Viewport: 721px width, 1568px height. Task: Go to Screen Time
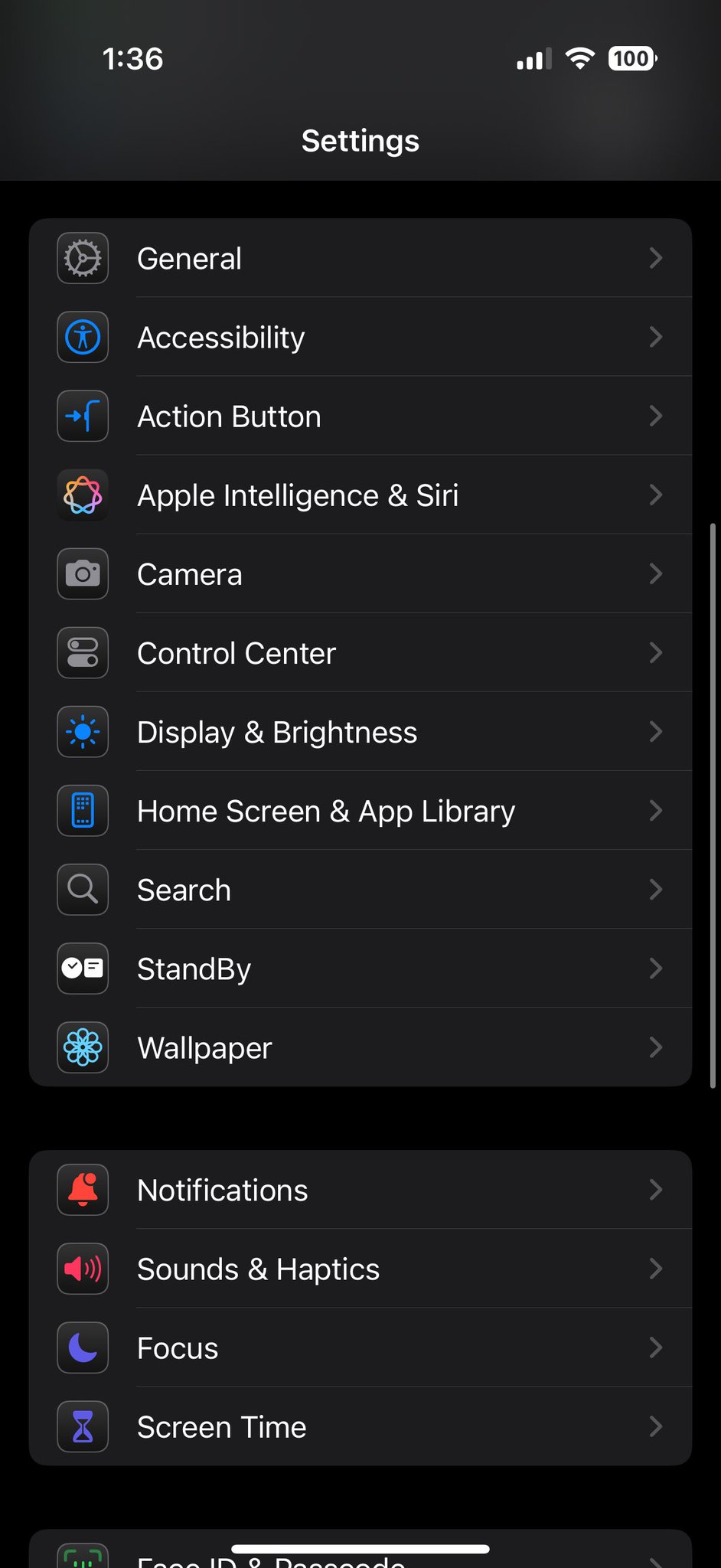[360, 1426]
